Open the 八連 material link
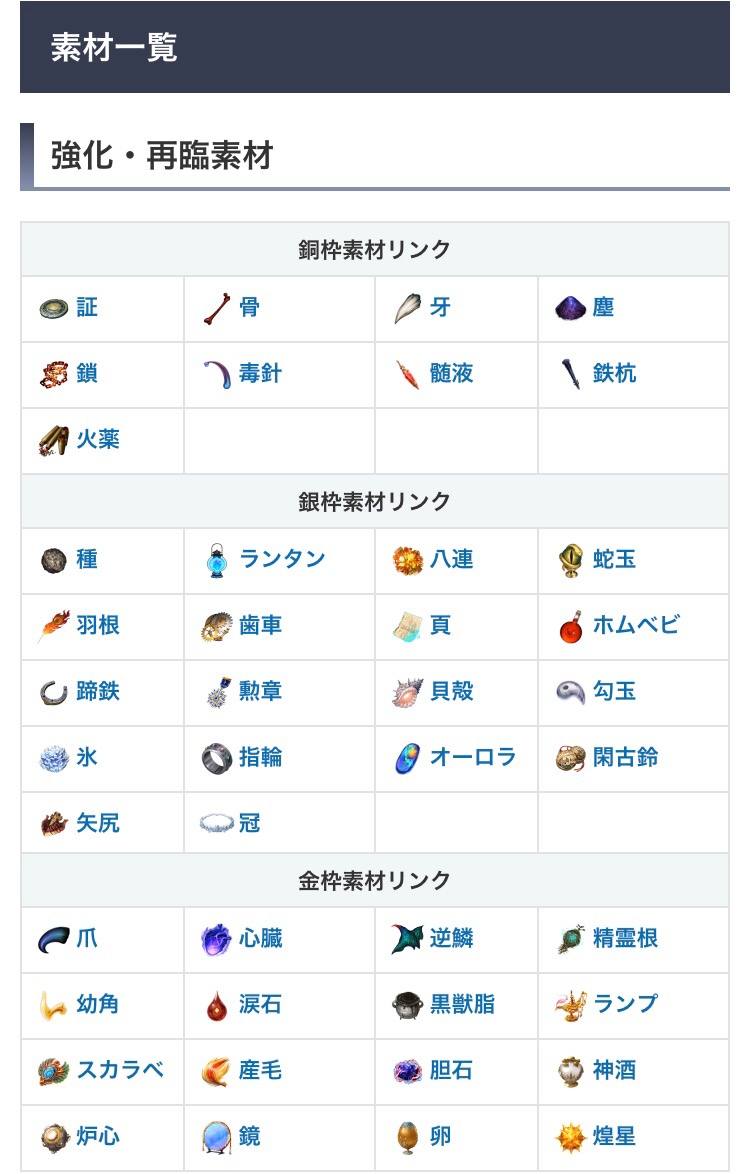The image size is (750, 1174). pyautogui.click(x=451, y=559)
